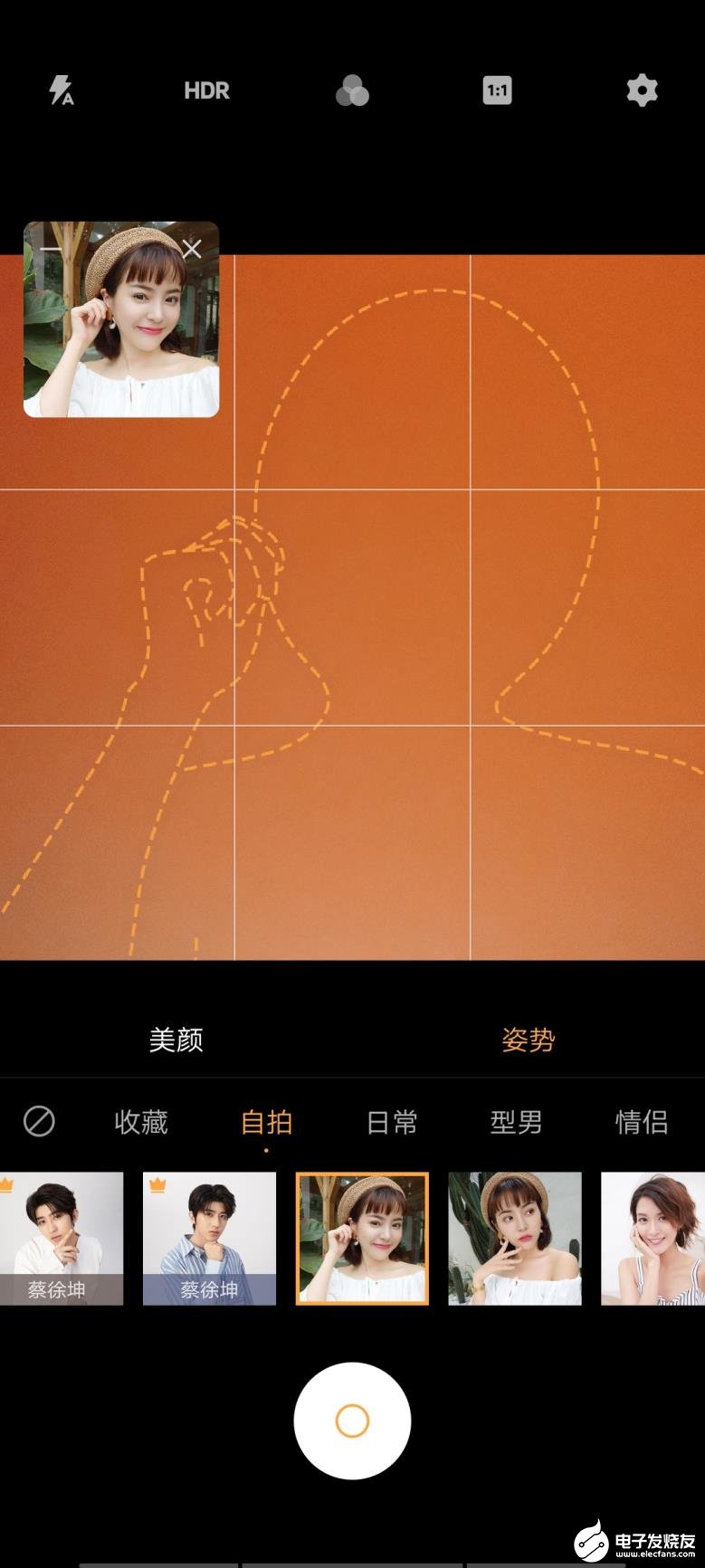Choose the hand-on-chin girl pose with white wall
The height and width of the screenshot is (1568, 705).
515,1238
